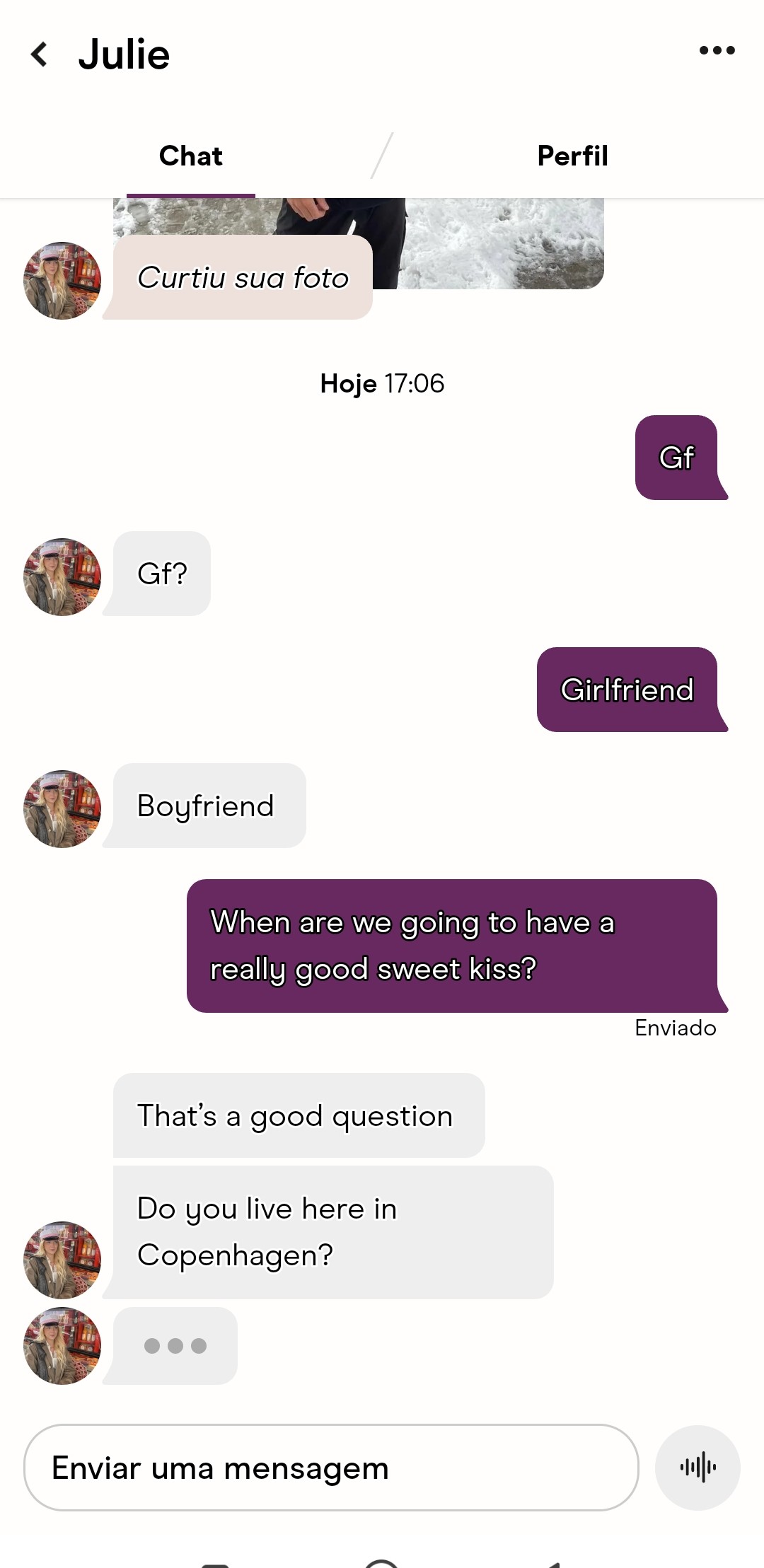Image resolution: width=764 pixels, height=1568 pixels.
Task: Switch to the Perfil tab
Action: coord(572,156)
